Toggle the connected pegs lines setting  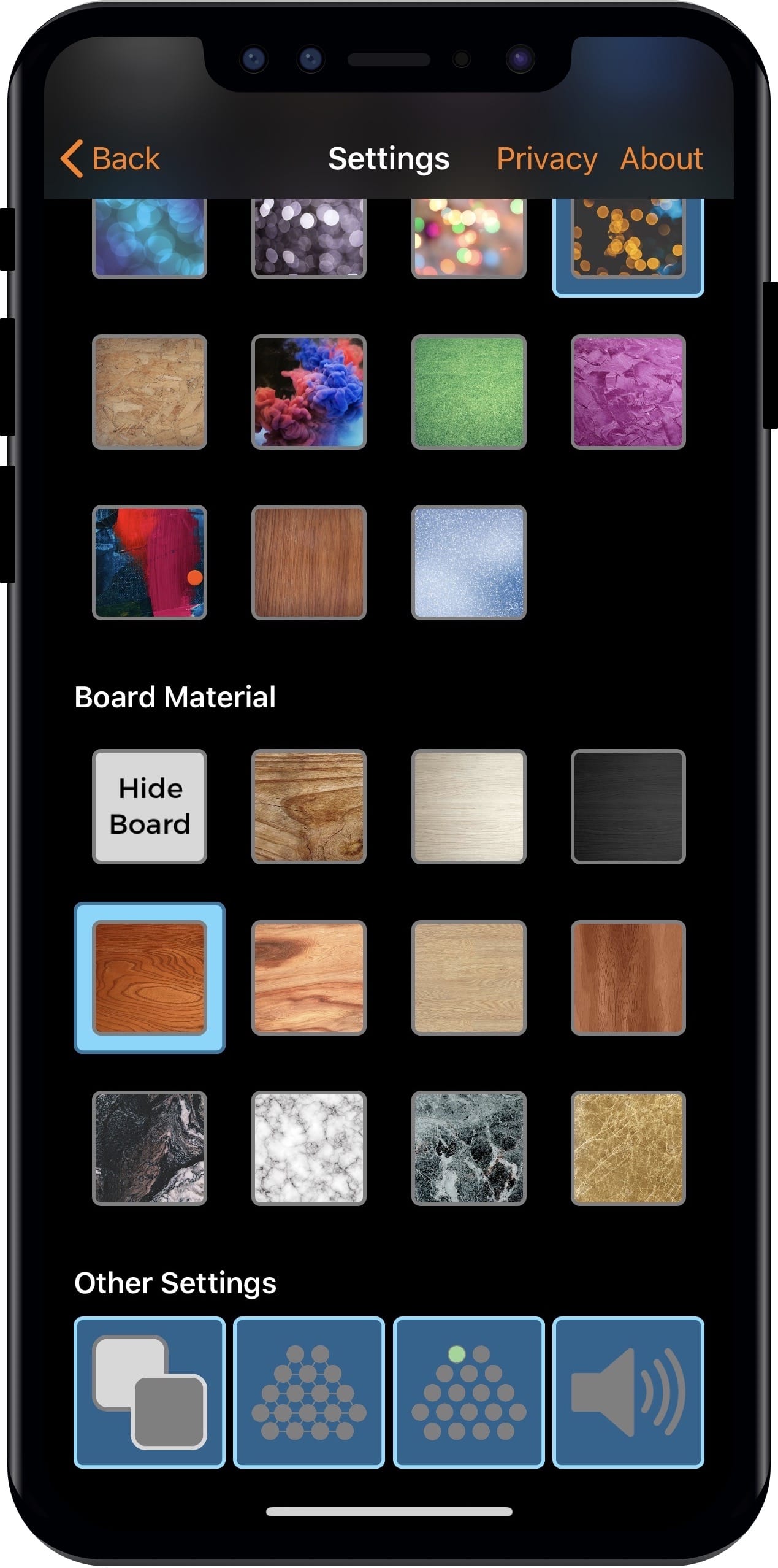(x=309, y=1392)
